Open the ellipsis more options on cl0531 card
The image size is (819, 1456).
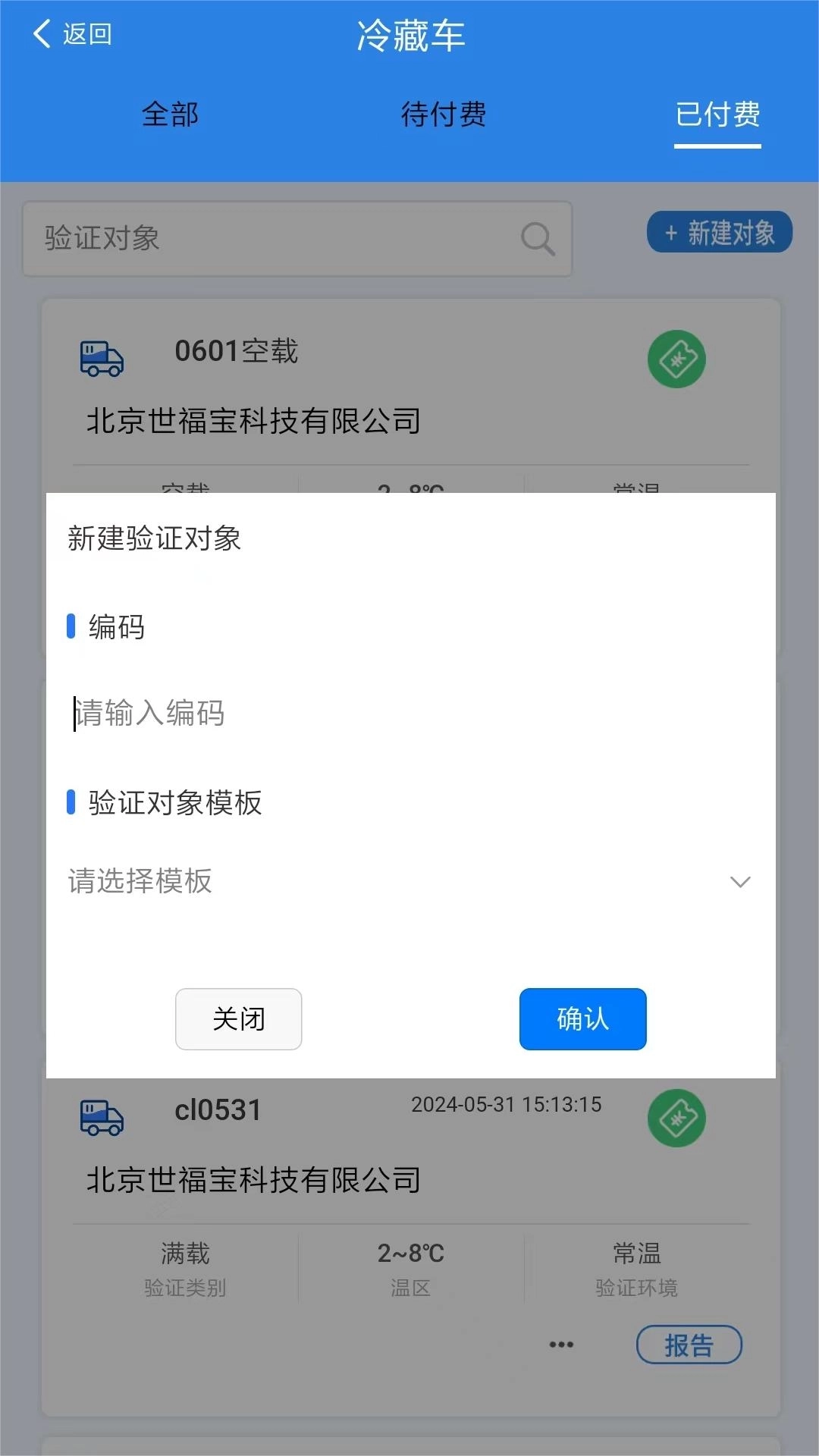tap(561, 1341)
